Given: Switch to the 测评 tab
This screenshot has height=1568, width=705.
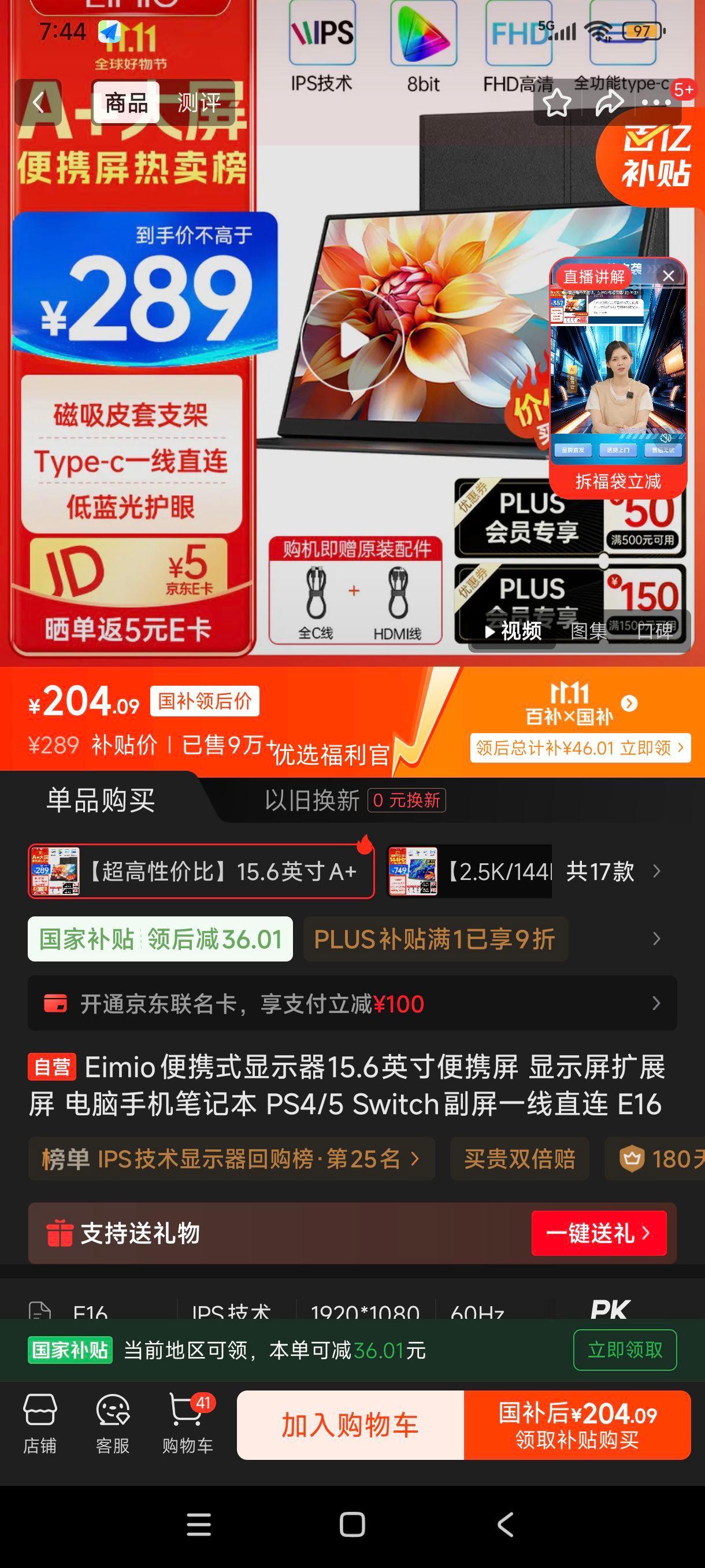Looking at the screenshot, I should [198, 103].
